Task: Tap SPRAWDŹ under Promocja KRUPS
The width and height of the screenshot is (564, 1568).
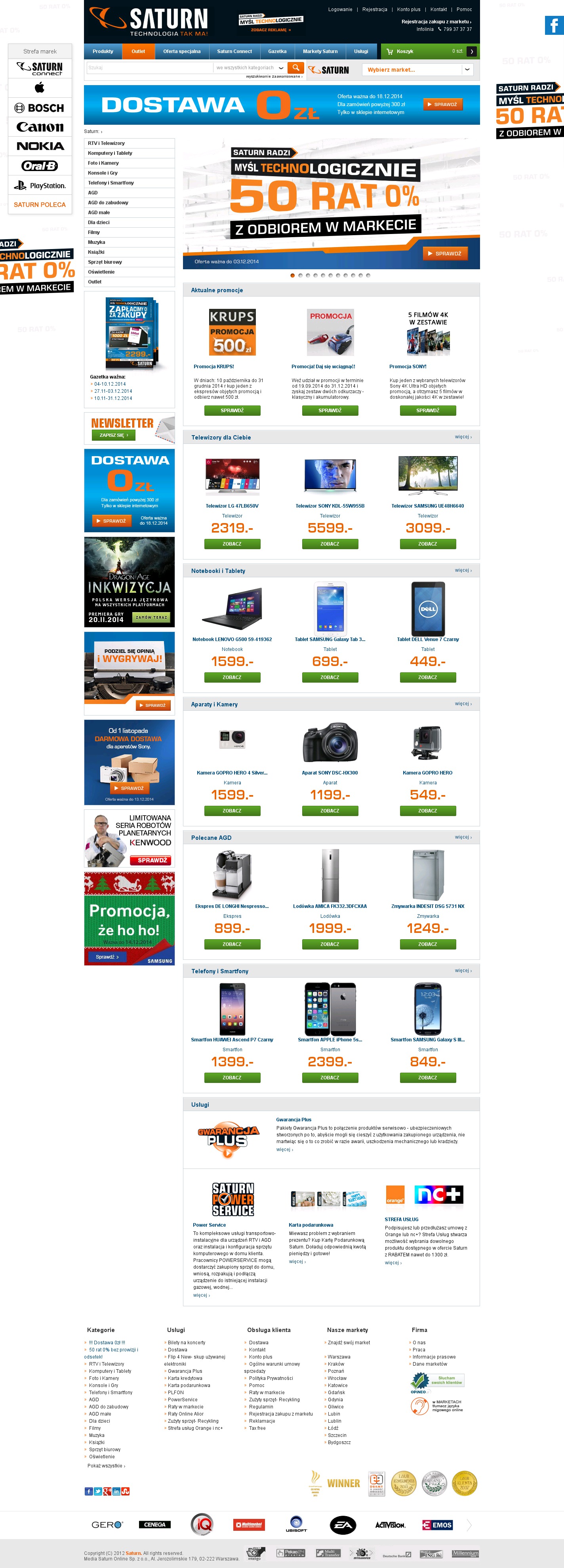Action: [232, 410]
